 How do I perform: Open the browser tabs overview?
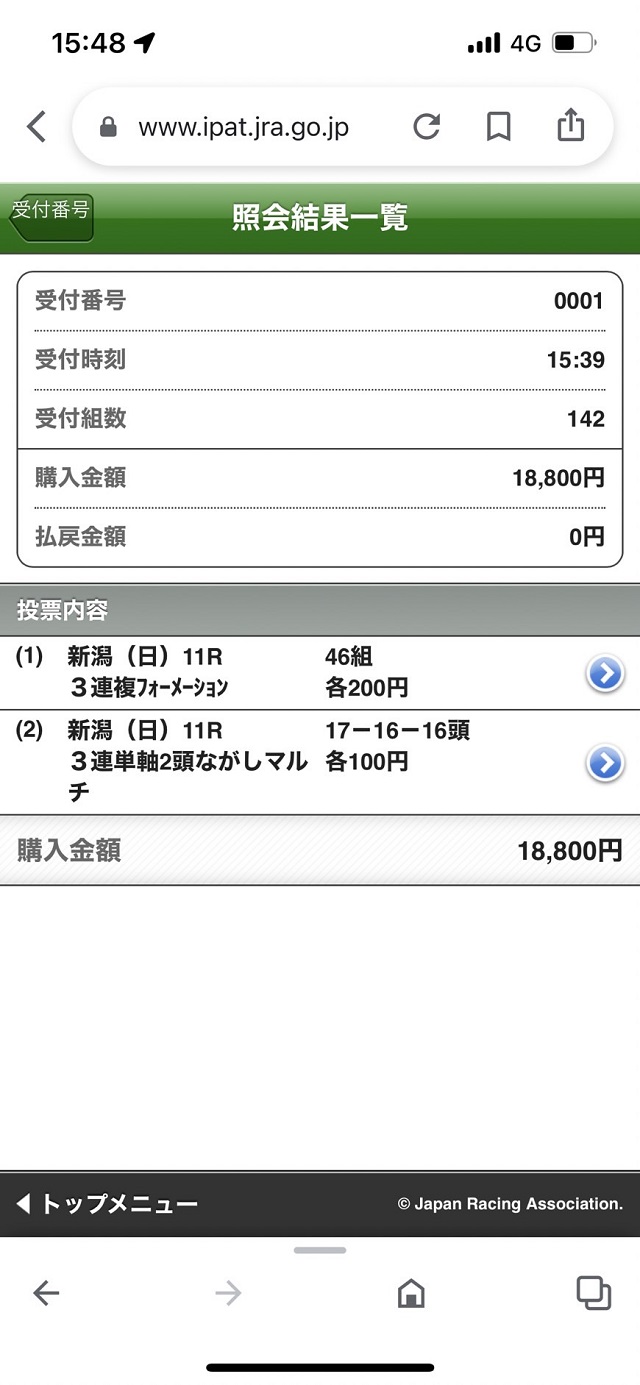click(x=593, y=1293)
